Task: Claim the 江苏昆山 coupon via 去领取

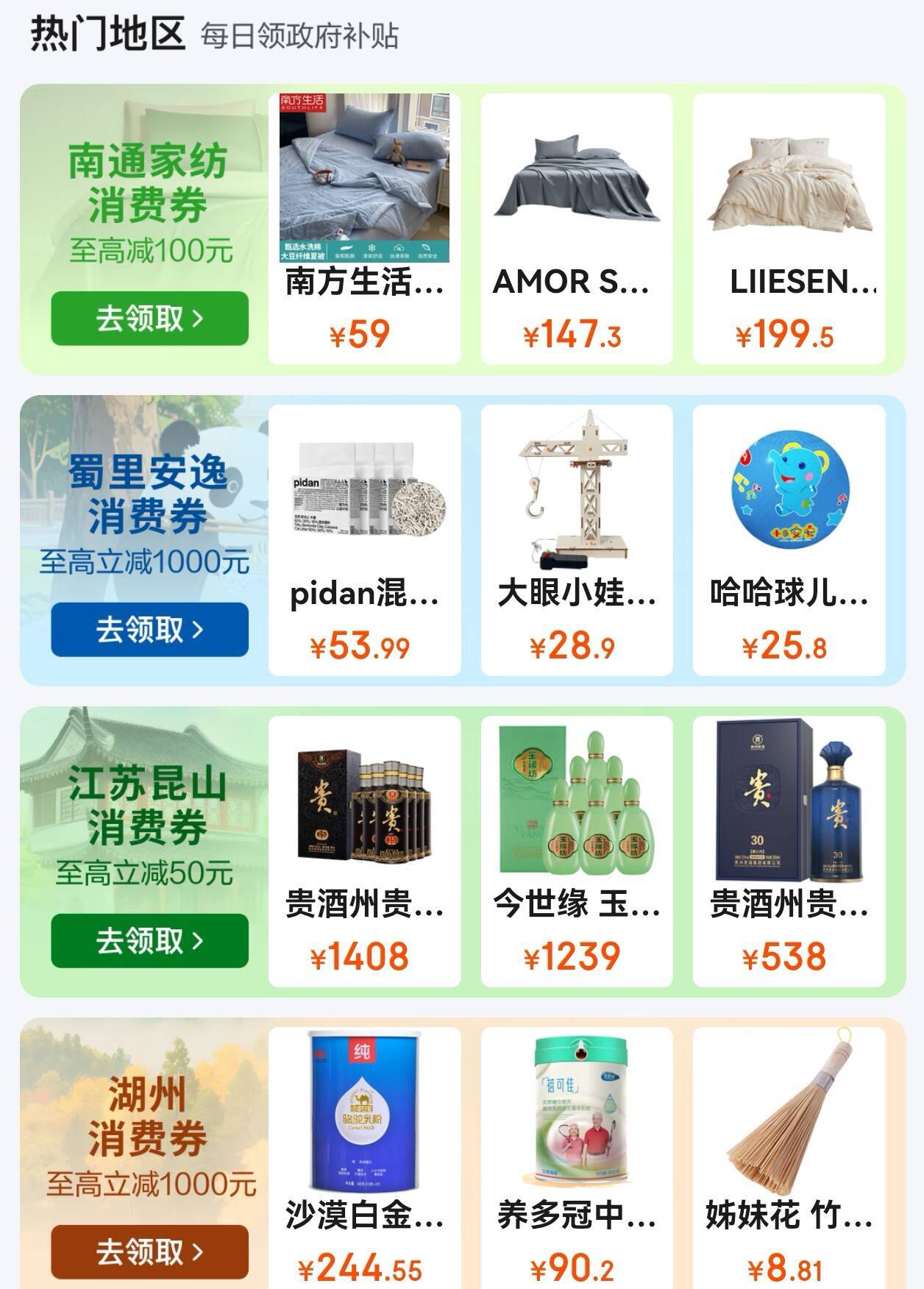Action: pos(149,941)
